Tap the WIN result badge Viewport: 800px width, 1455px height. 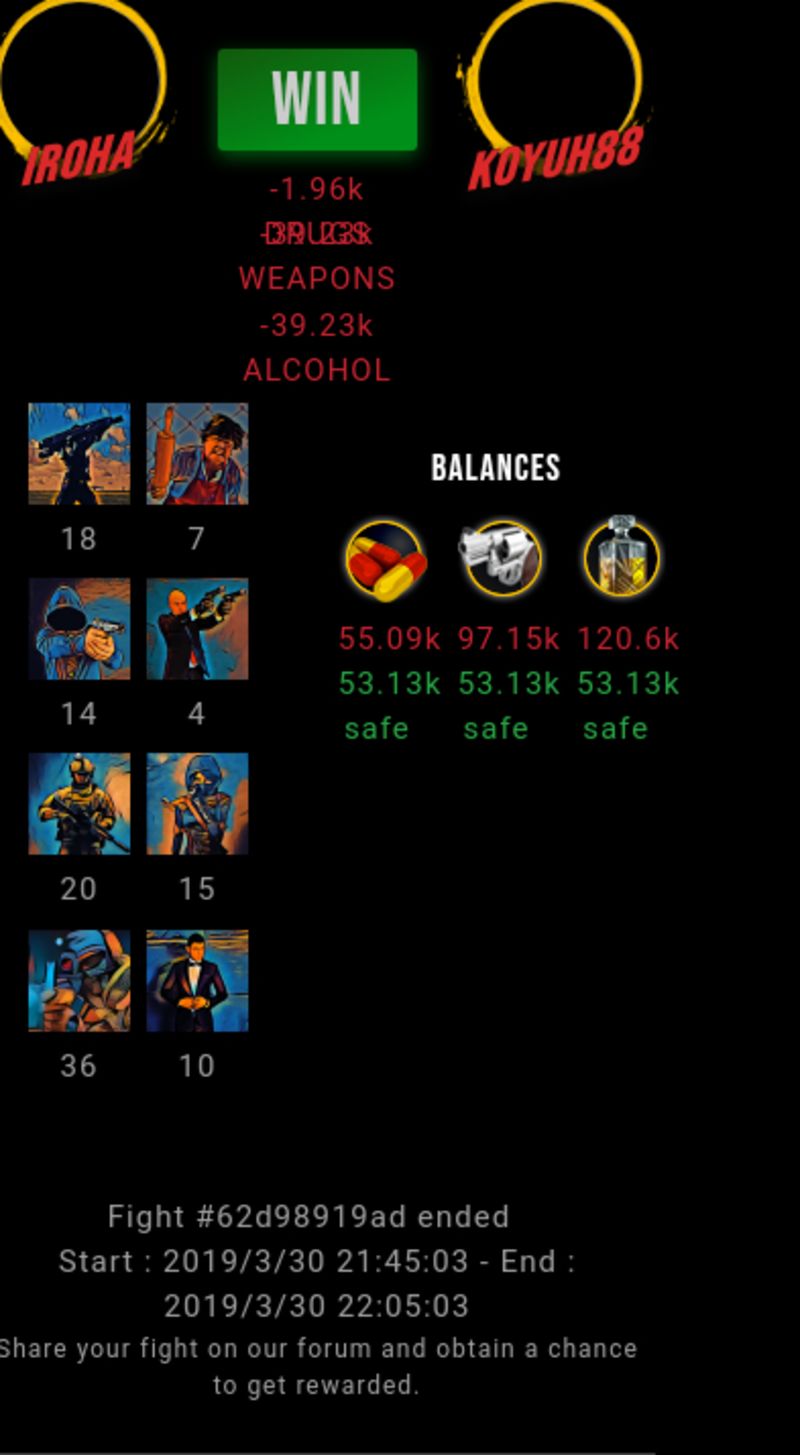pos(317,99)
